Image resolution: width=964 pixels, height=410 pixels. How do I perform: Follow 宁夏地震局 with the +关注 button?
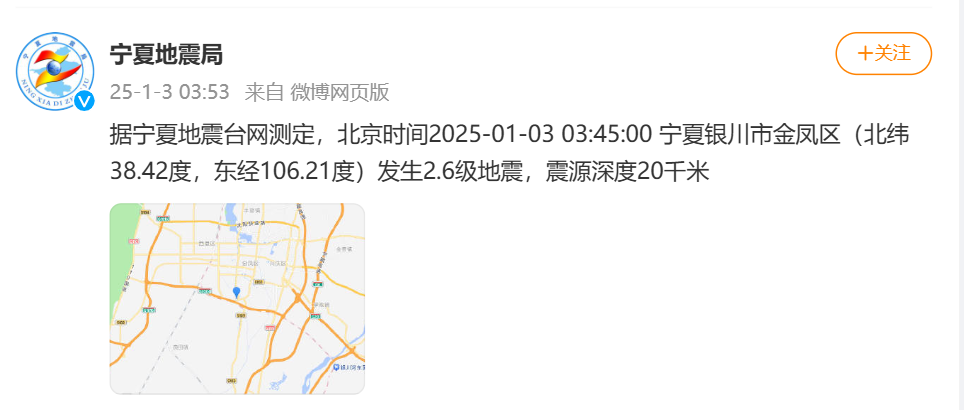point(883,53)
